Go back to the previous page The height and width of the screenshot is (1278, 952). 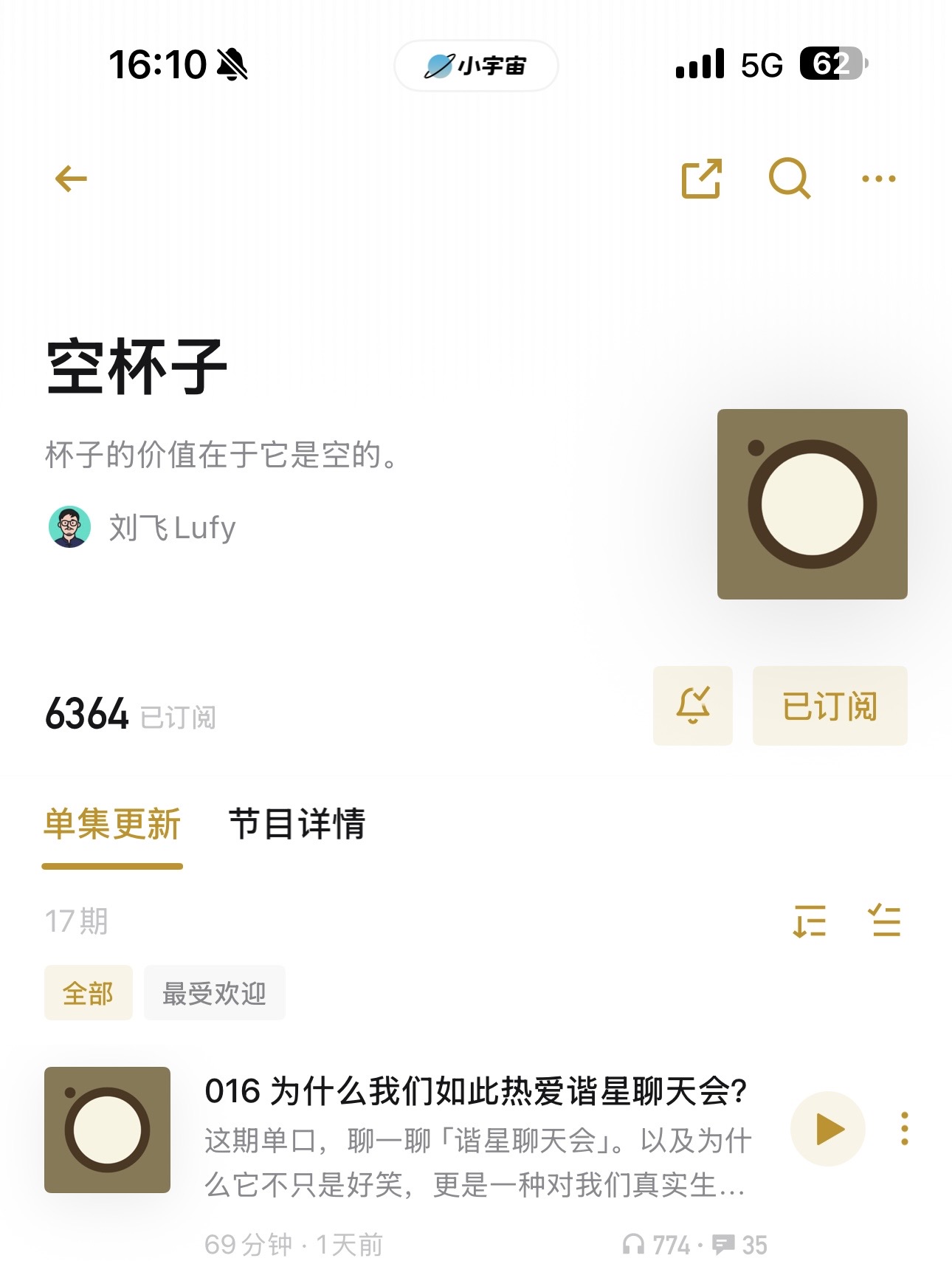71,179
